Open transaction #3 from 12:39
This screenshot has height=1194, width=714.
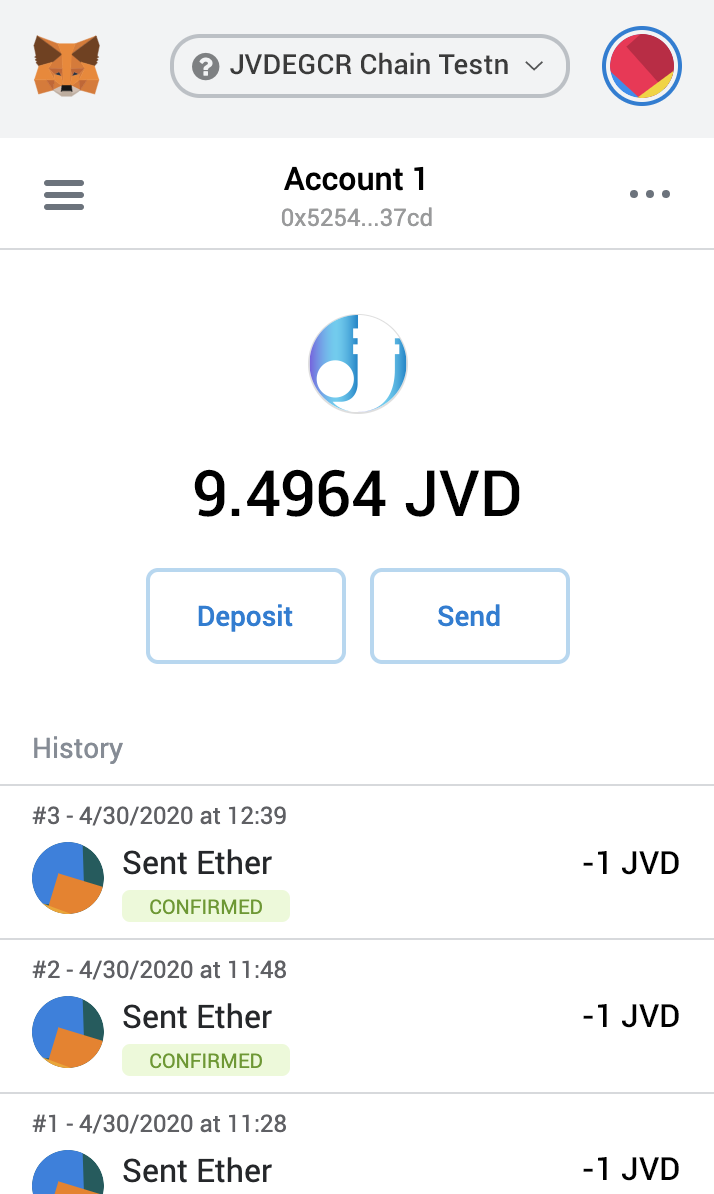(x=356, y=863)
